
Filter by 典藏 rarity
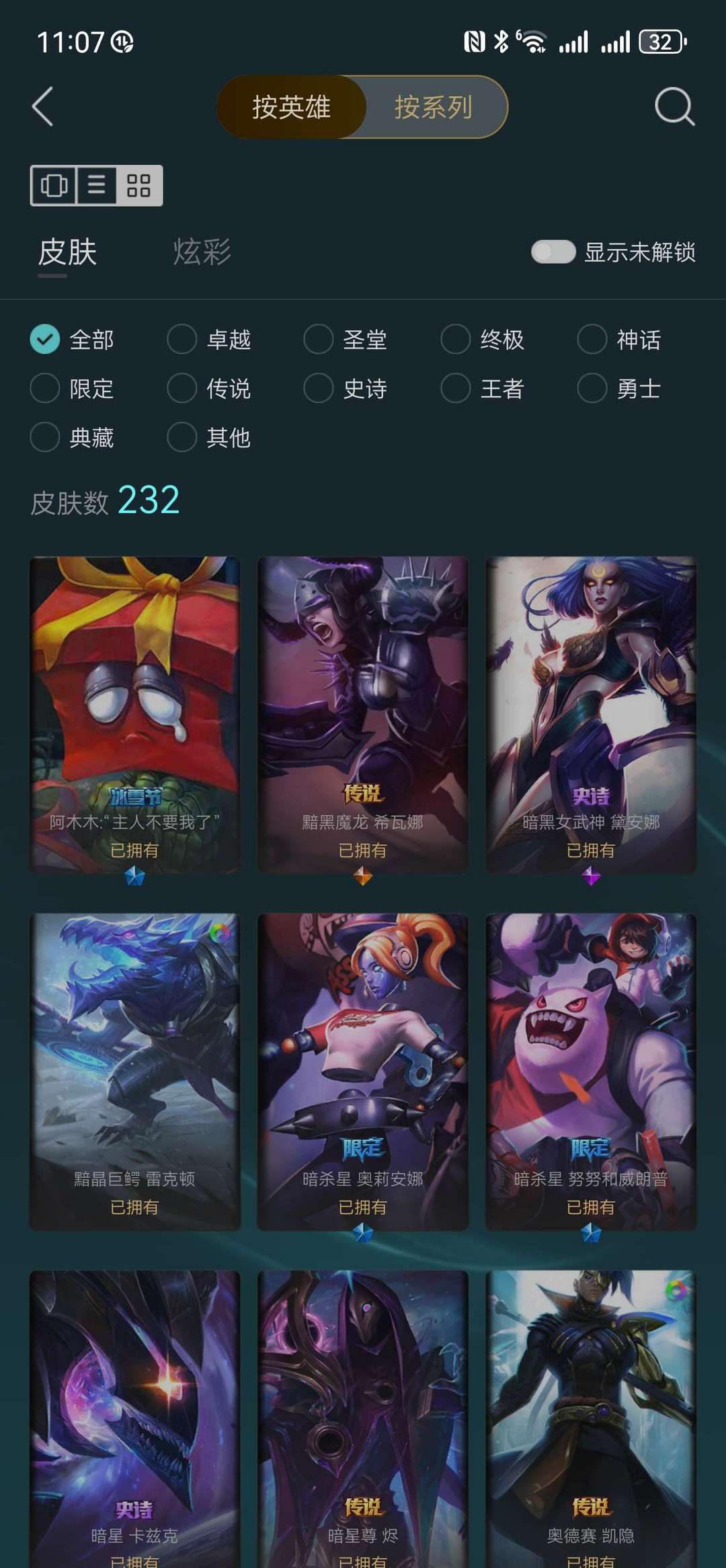(73, 437)
